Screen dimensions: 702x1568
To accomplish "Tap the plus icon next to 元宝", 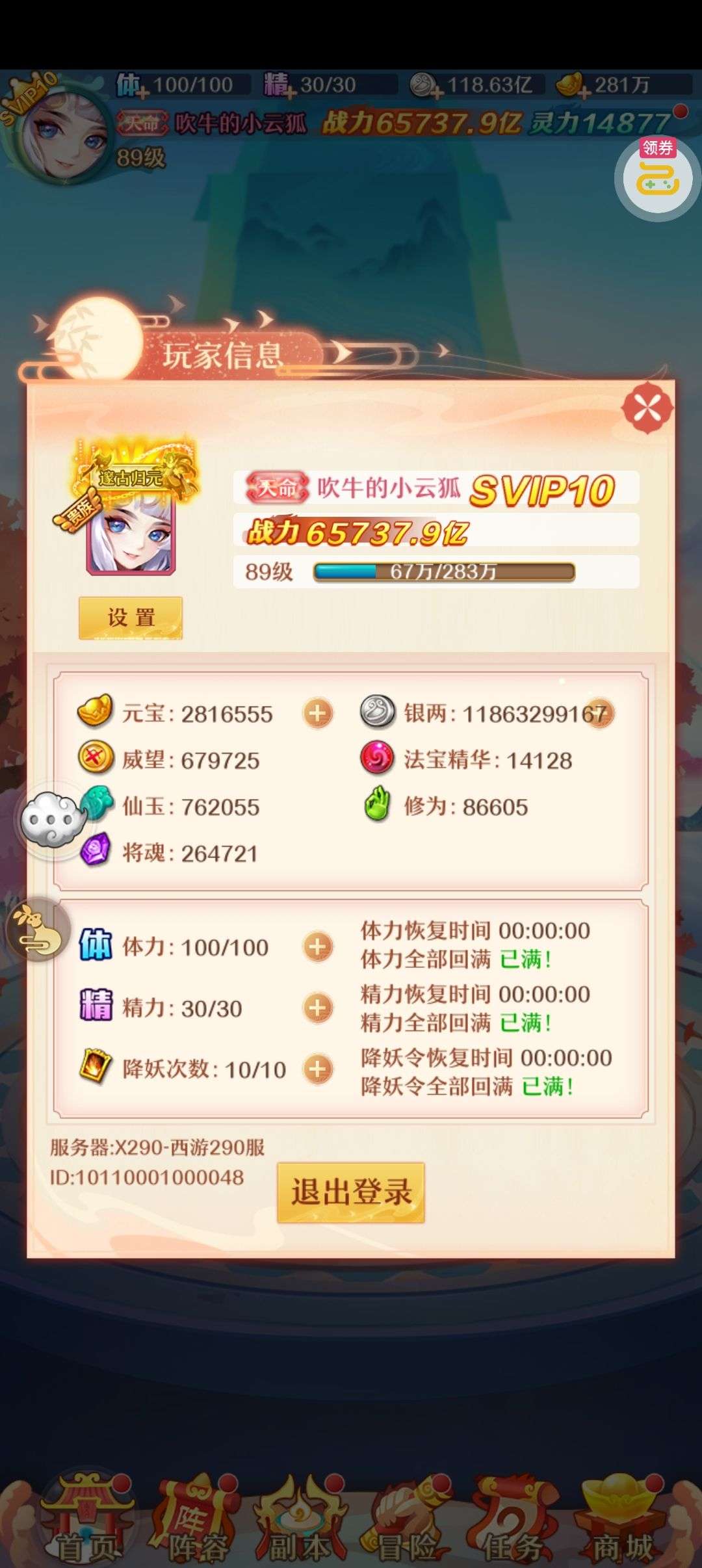I will (x=317, y=713).
